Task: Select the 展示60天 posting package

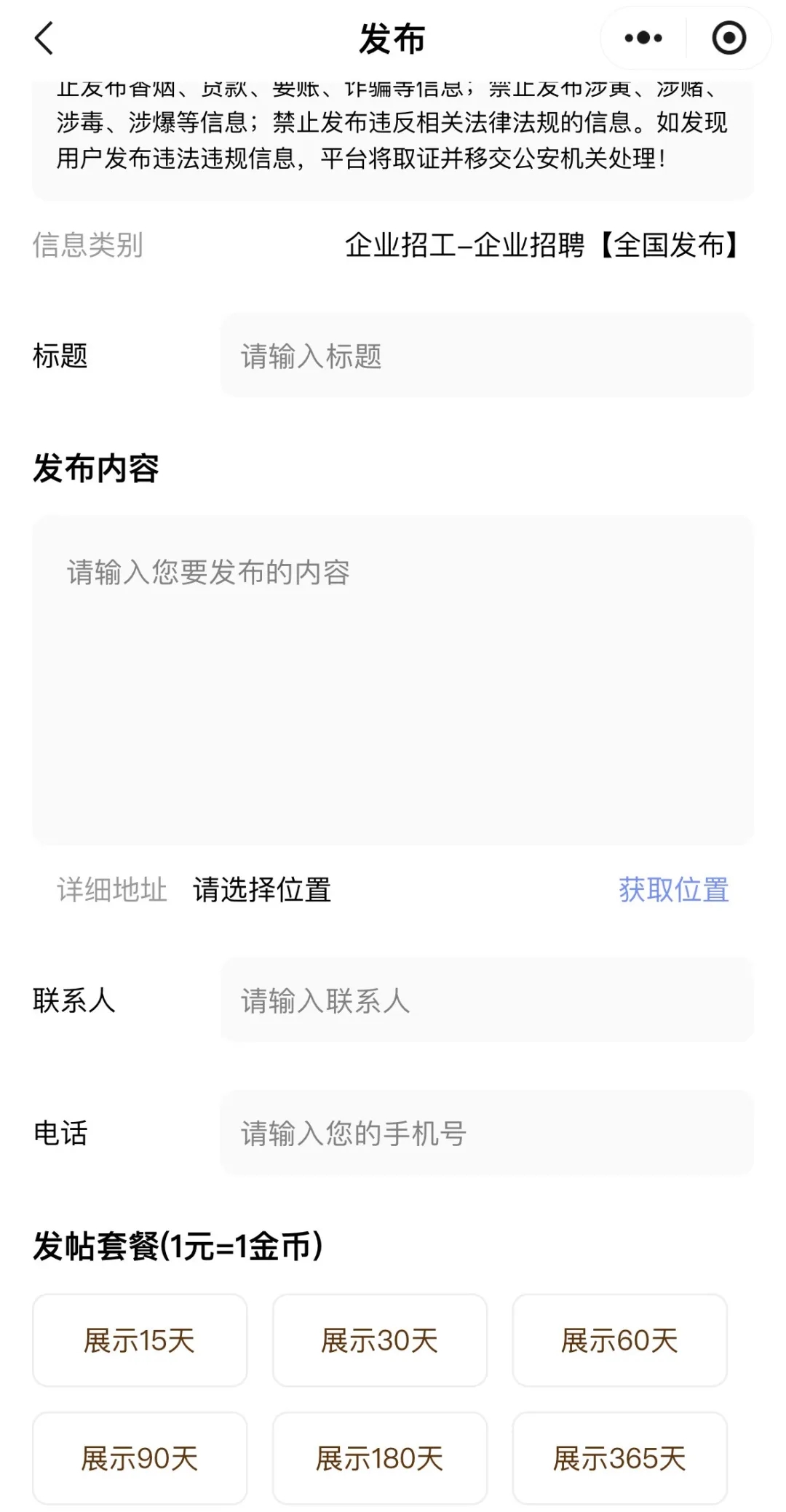Action: coord(618,1341)
